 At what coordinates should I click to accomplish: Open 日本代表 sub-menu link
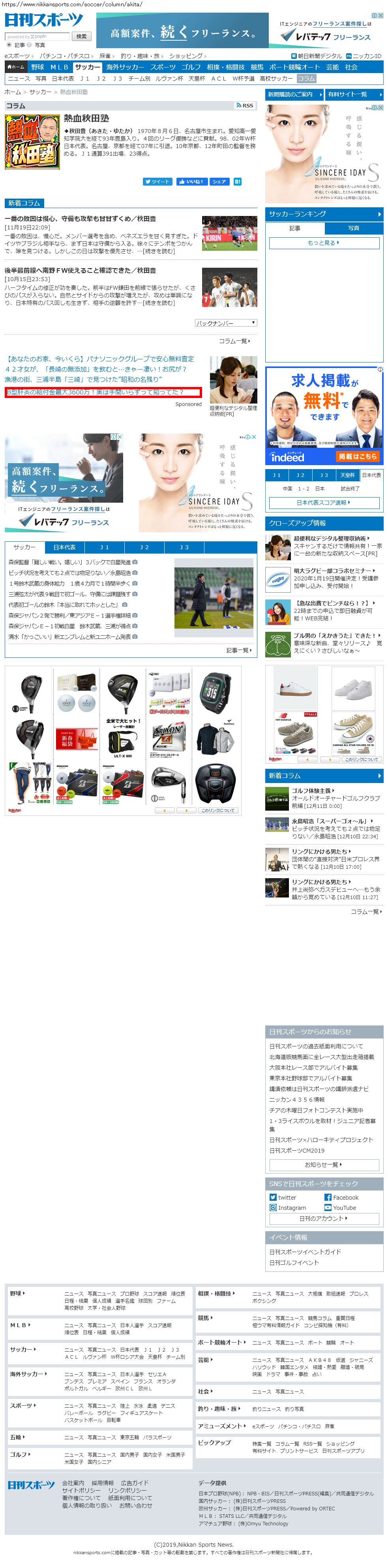(63, 79)
